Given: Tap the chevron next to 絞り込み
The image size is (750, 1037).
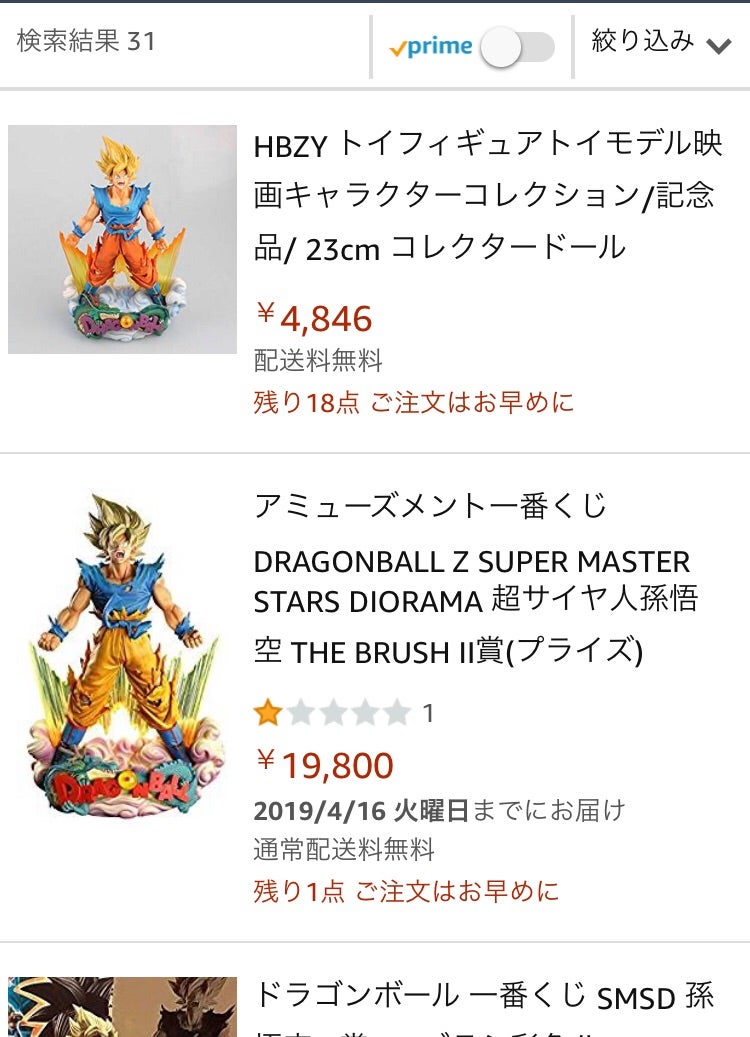Looking at the screenshot, I should (718, 46).
